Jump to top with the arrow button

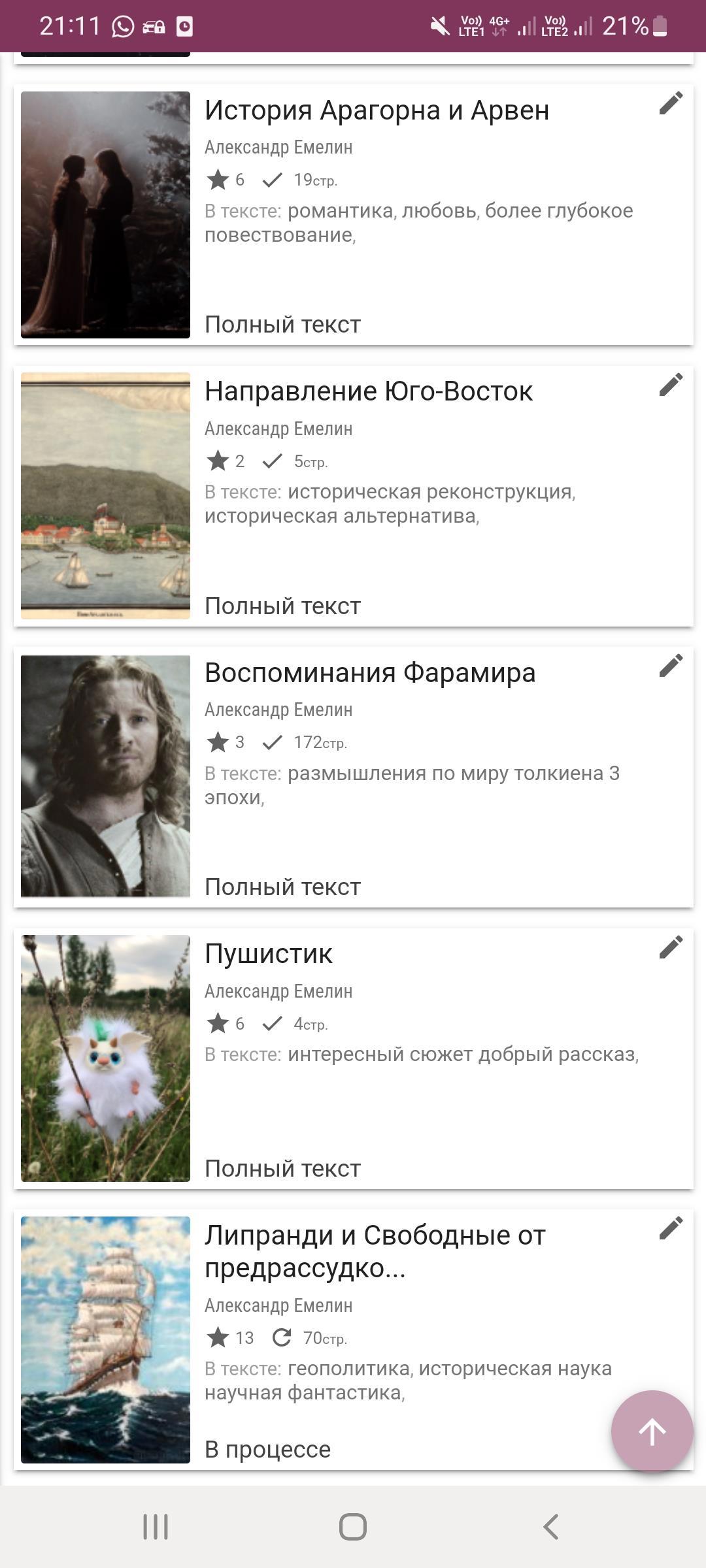pos(652,1431)
